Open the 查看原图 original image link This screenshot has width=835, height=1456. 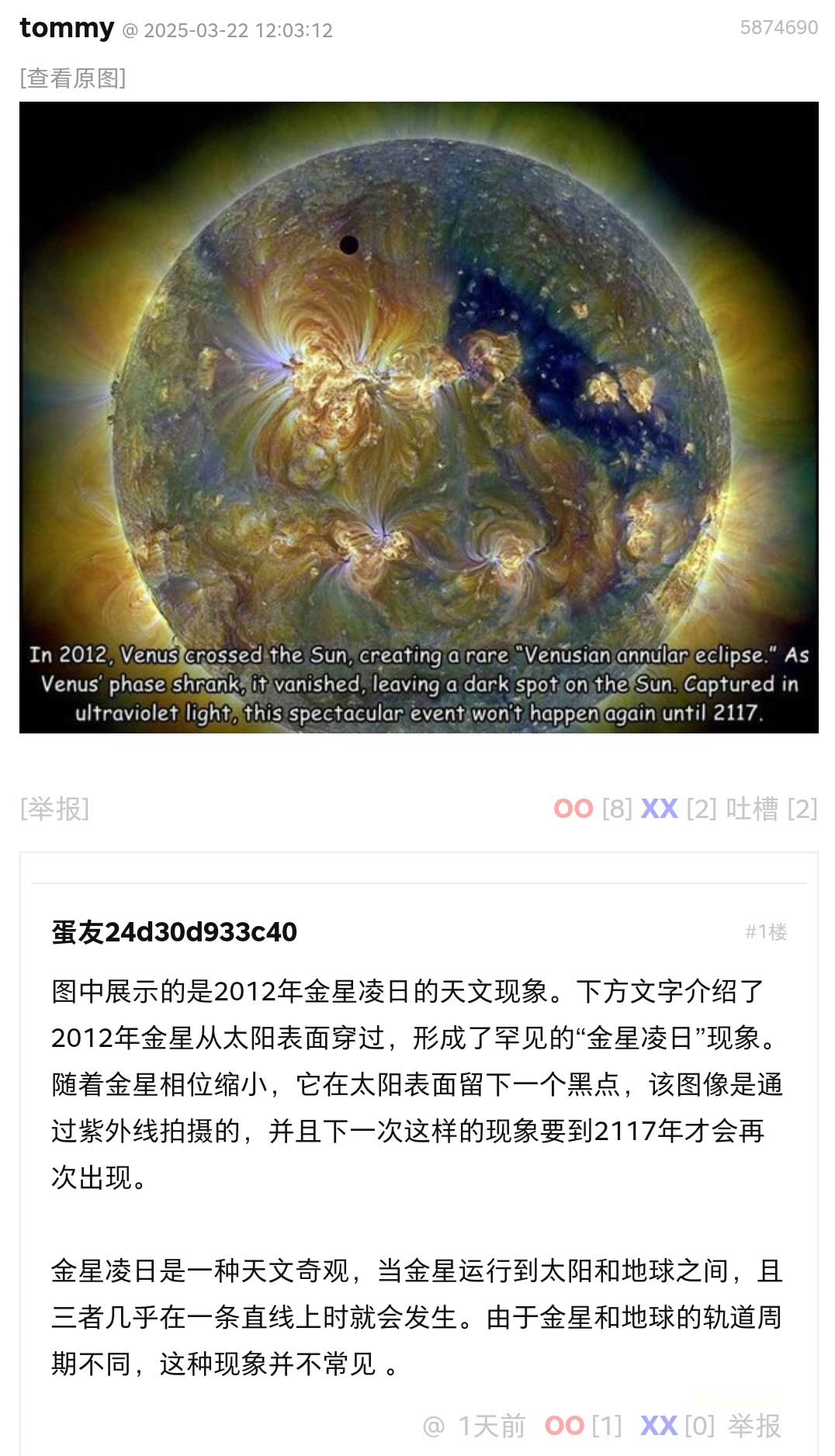tap(73, 78)
